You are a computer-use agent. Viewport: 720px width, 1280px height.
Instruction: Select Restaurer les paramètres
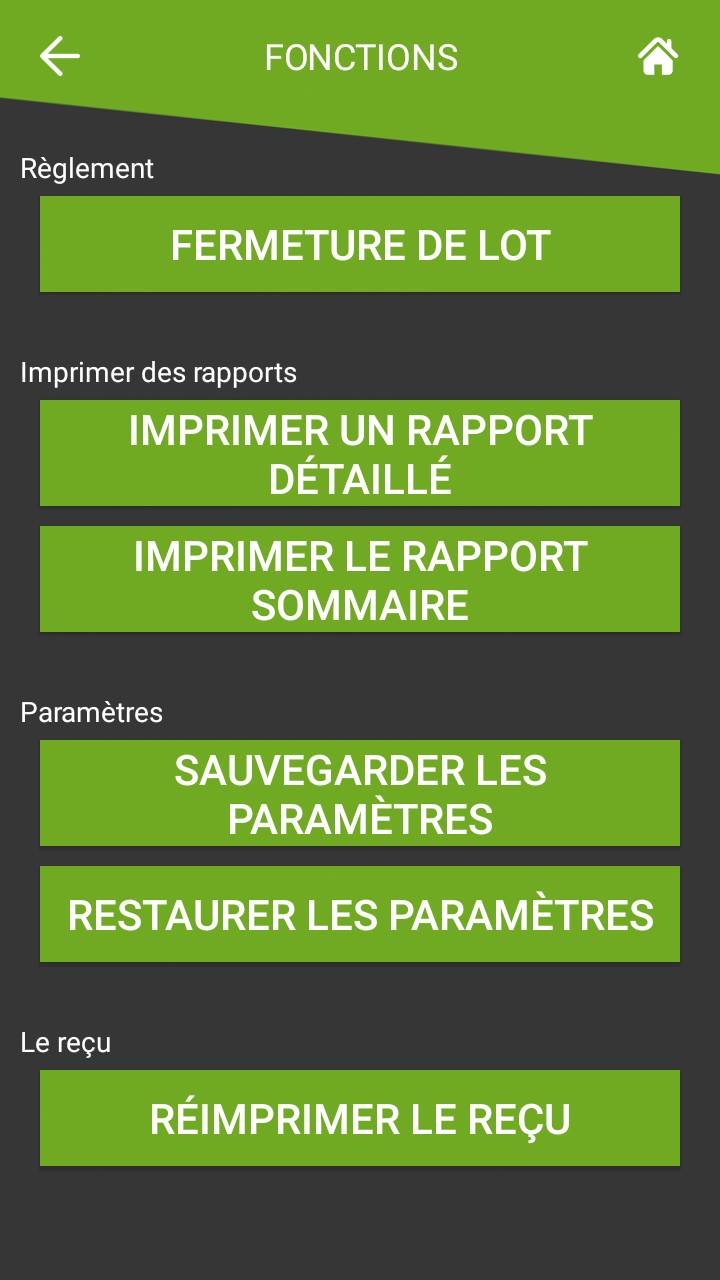pyautogui.click(x=360, y=914)
